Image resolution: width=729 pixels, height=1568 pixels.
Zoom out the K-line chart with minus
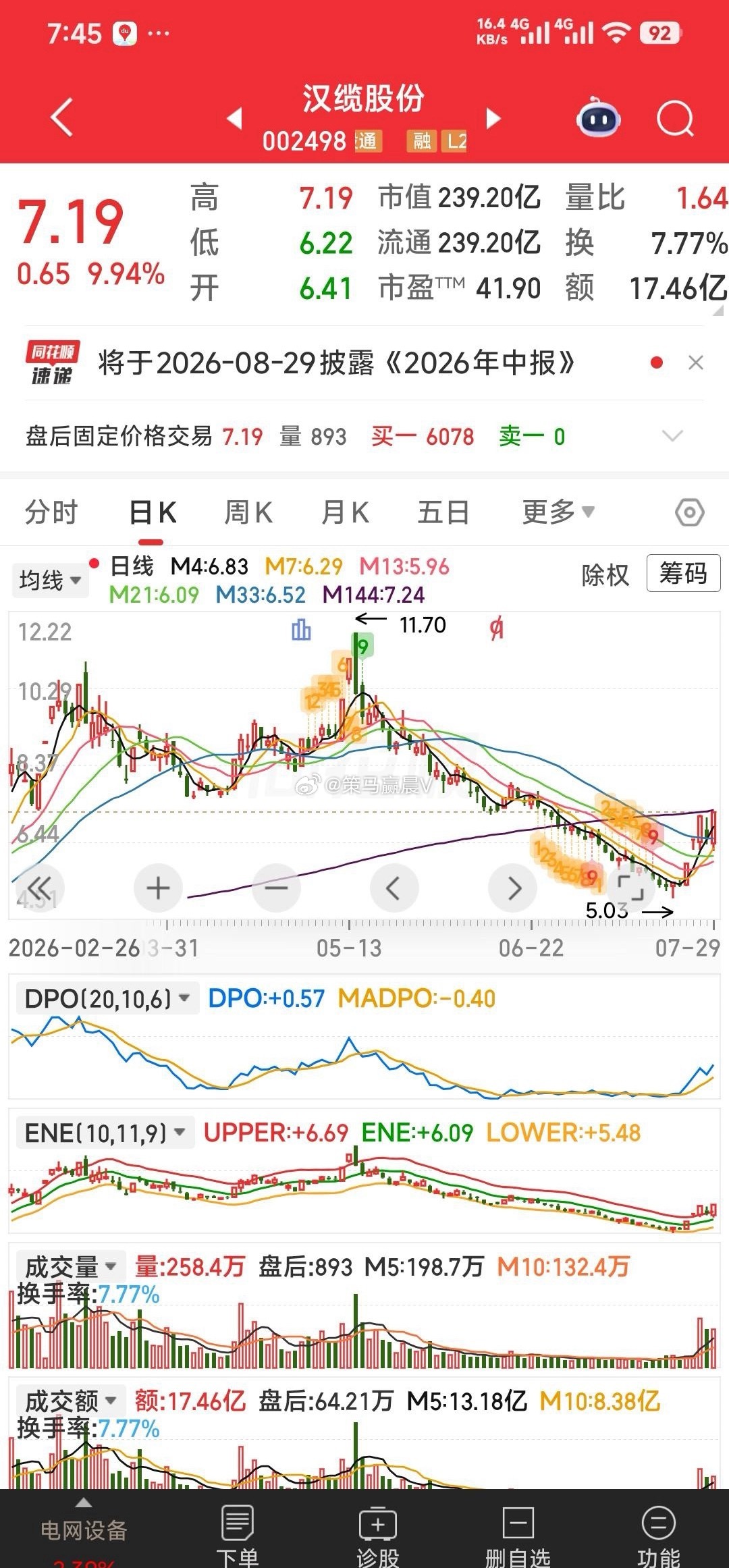[276, 888]
